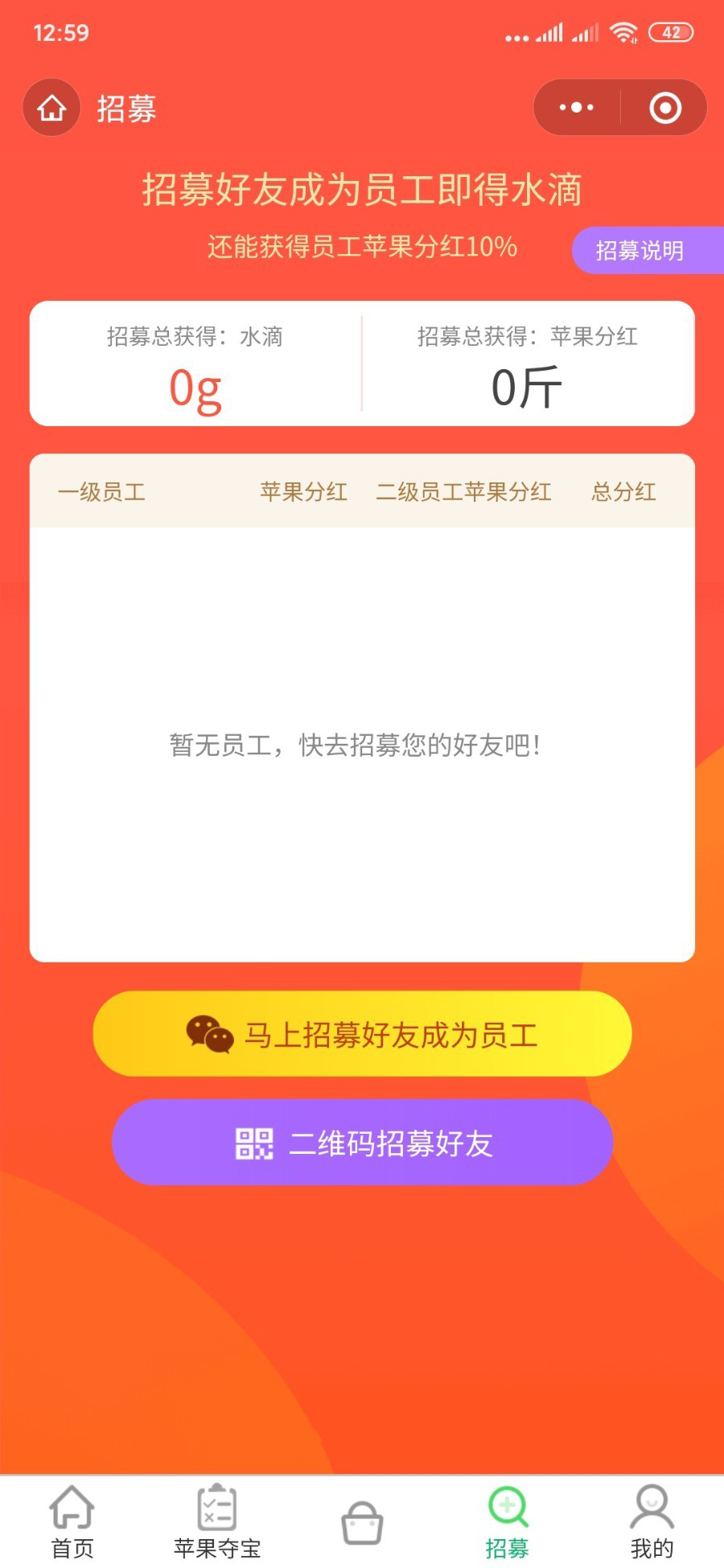Select 二维码招募好友 QR code recruitment
724x1568 pixels.
362,1142
